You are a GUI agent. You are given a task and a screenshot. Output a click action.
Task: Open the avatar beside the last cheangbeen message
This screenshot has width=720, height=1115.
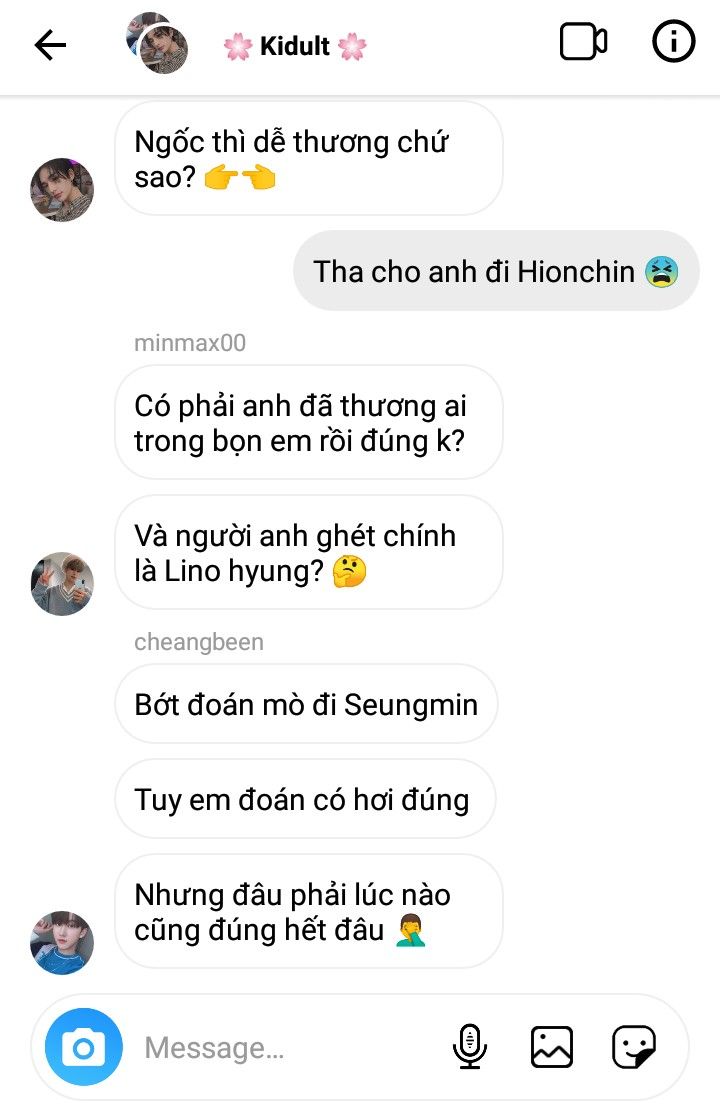[62, 942]
